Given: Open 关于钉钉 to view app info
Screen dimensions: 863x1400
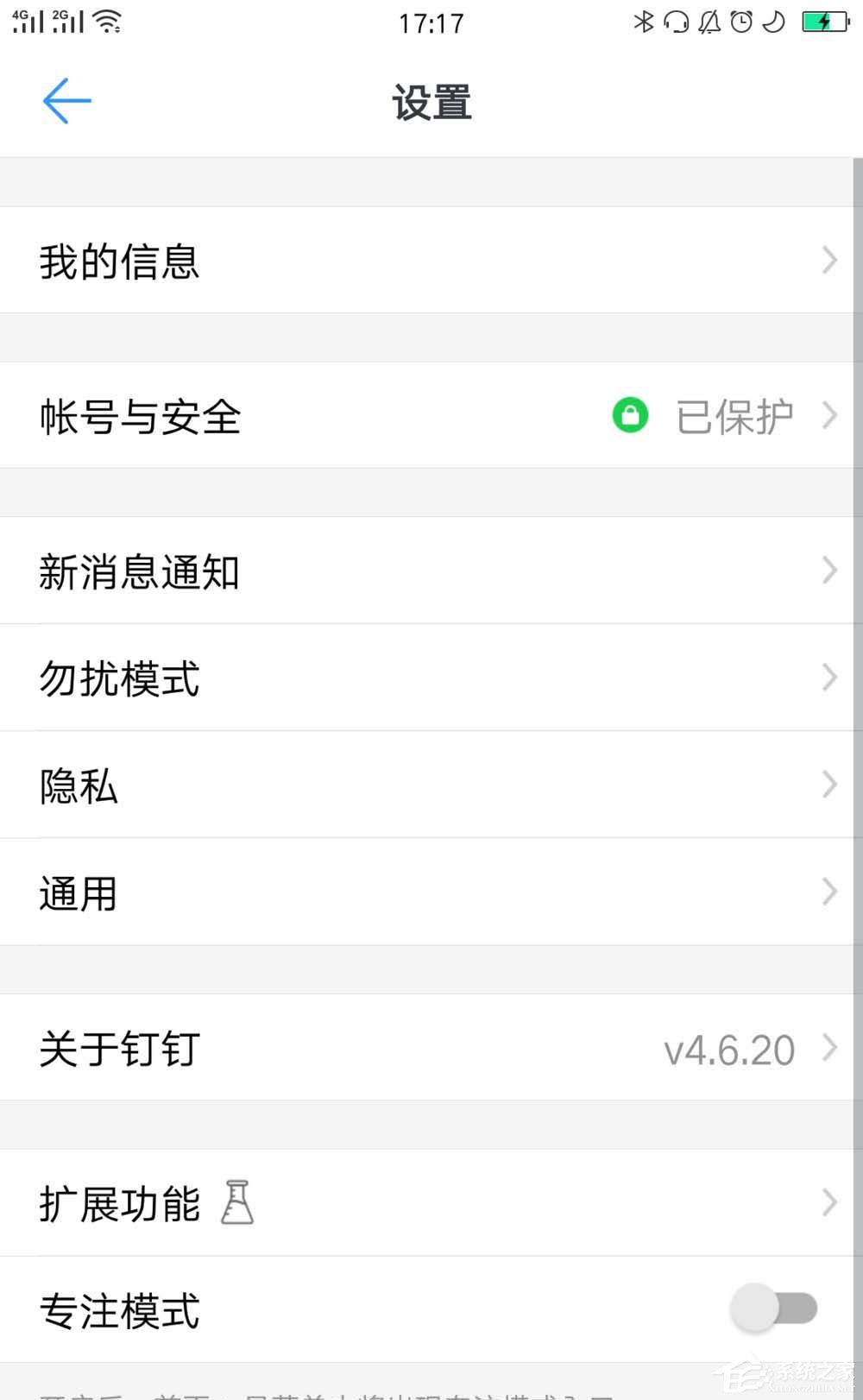Looking at the screenshot, I should coord(259,1049).
